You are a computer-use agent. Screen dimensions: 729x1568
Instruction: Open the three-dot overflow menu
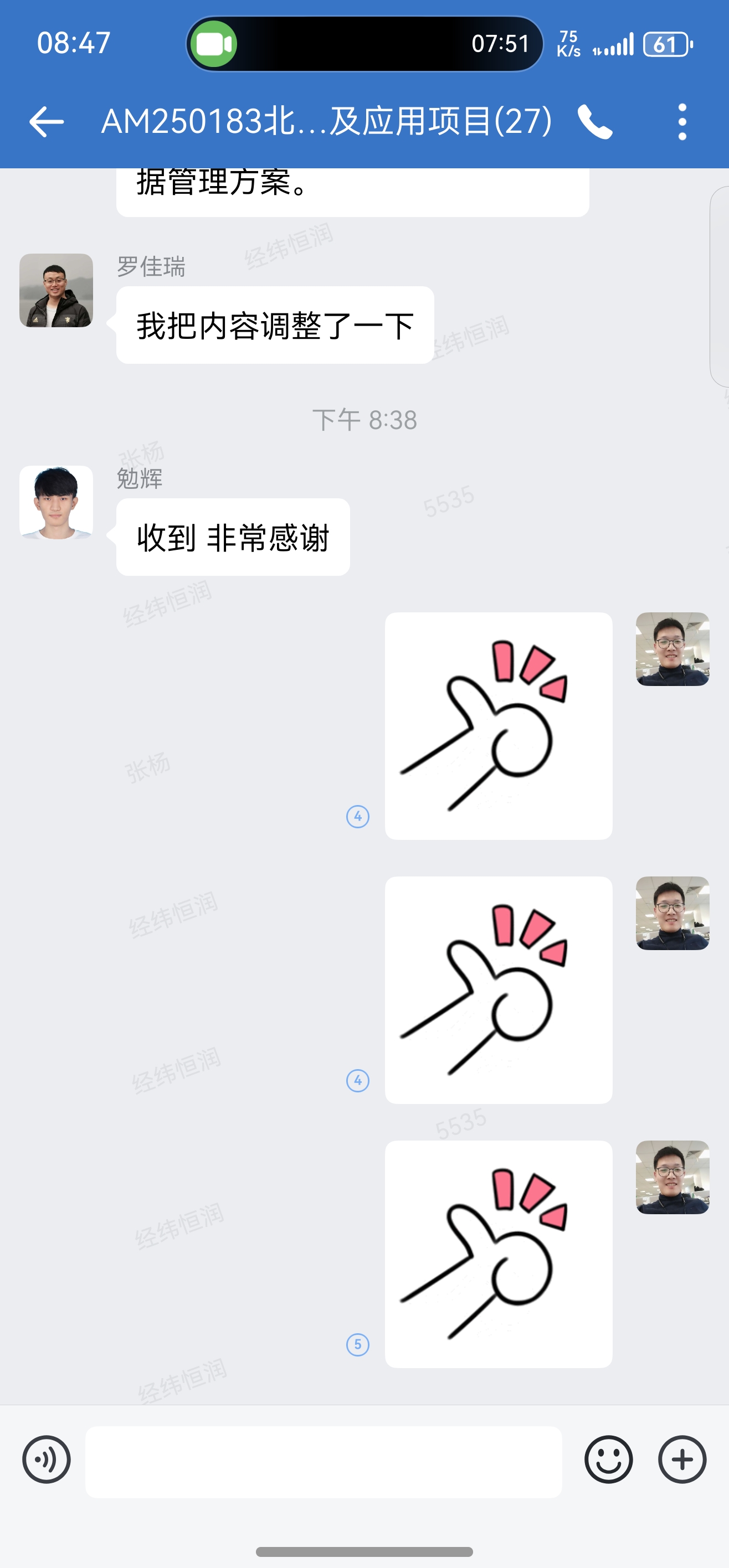[682, 122]
